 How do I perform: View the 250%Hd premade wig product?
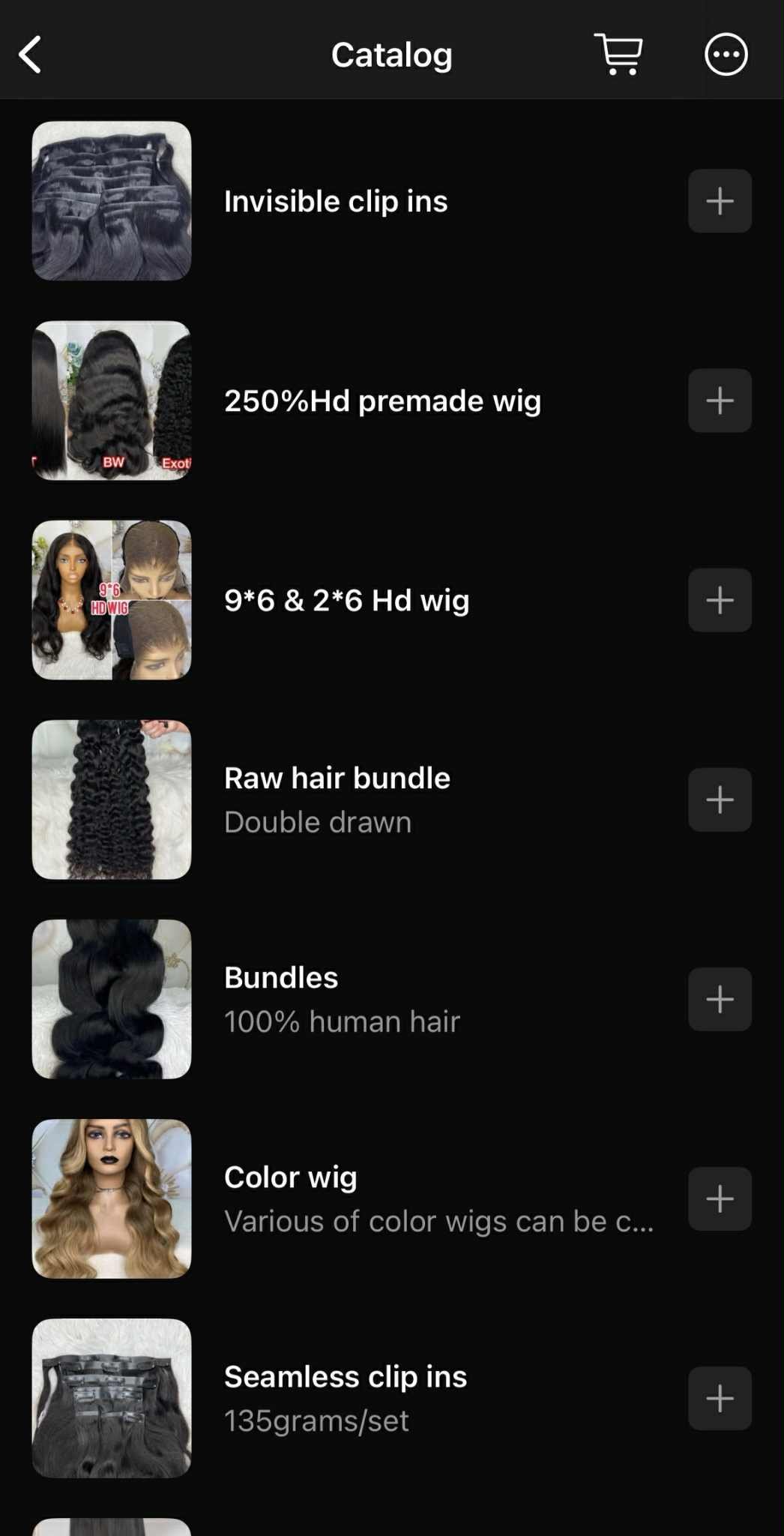[x=382, y=400]
